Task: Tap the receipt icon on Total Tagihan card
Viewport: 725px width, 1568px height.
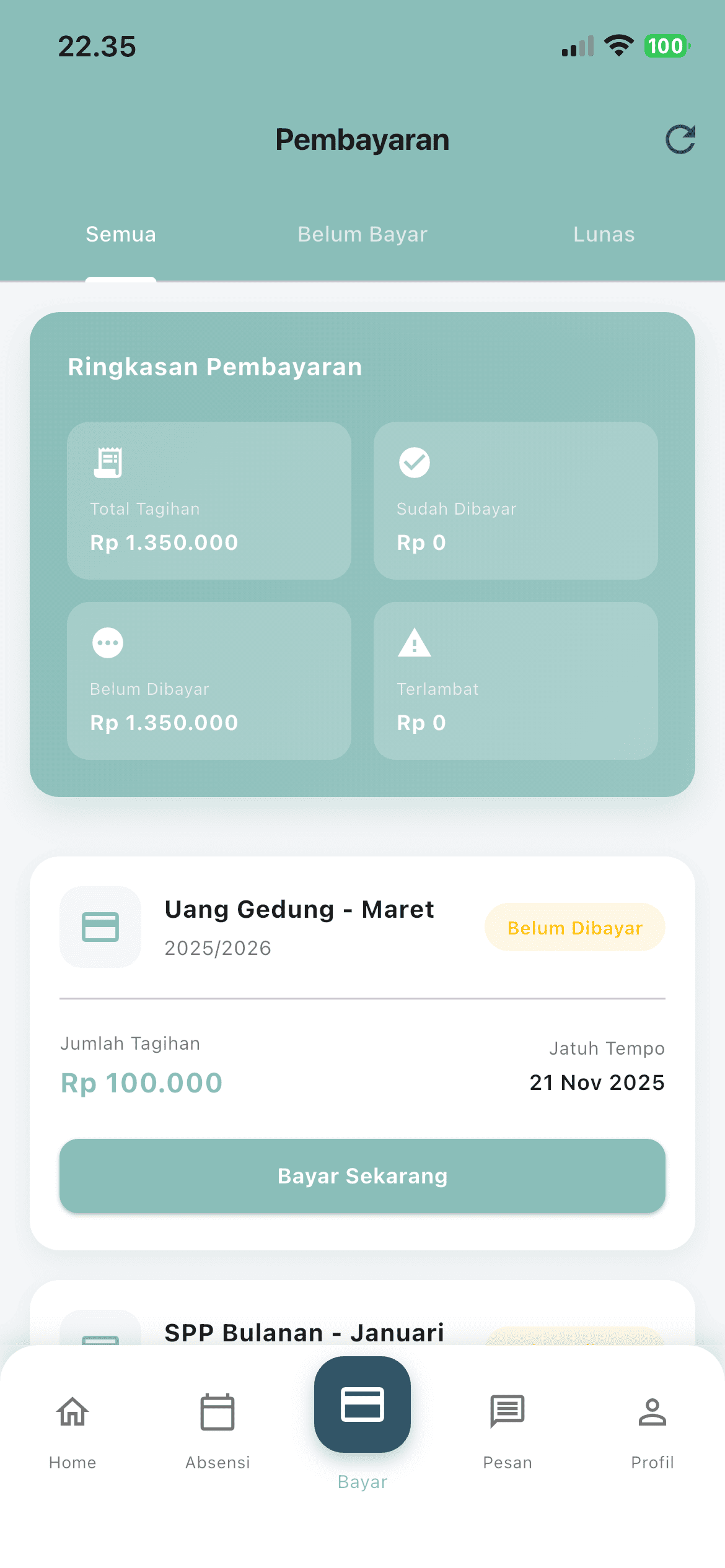Action: 108,462
